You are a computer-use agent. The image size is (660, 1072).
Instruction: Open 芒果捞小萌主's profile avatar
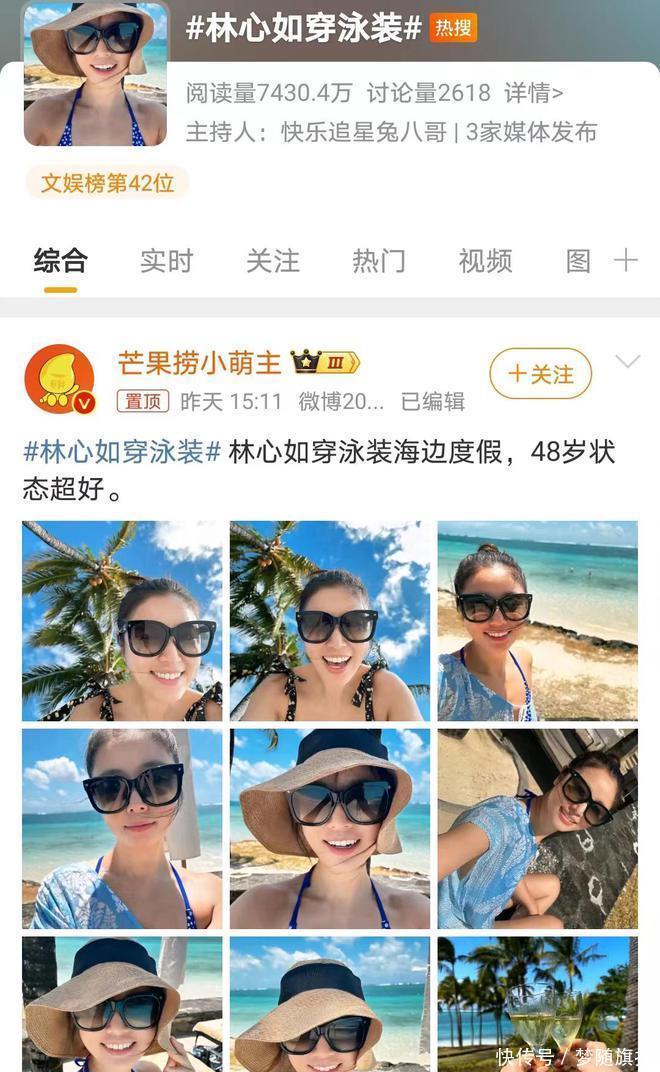pos(59,379)
